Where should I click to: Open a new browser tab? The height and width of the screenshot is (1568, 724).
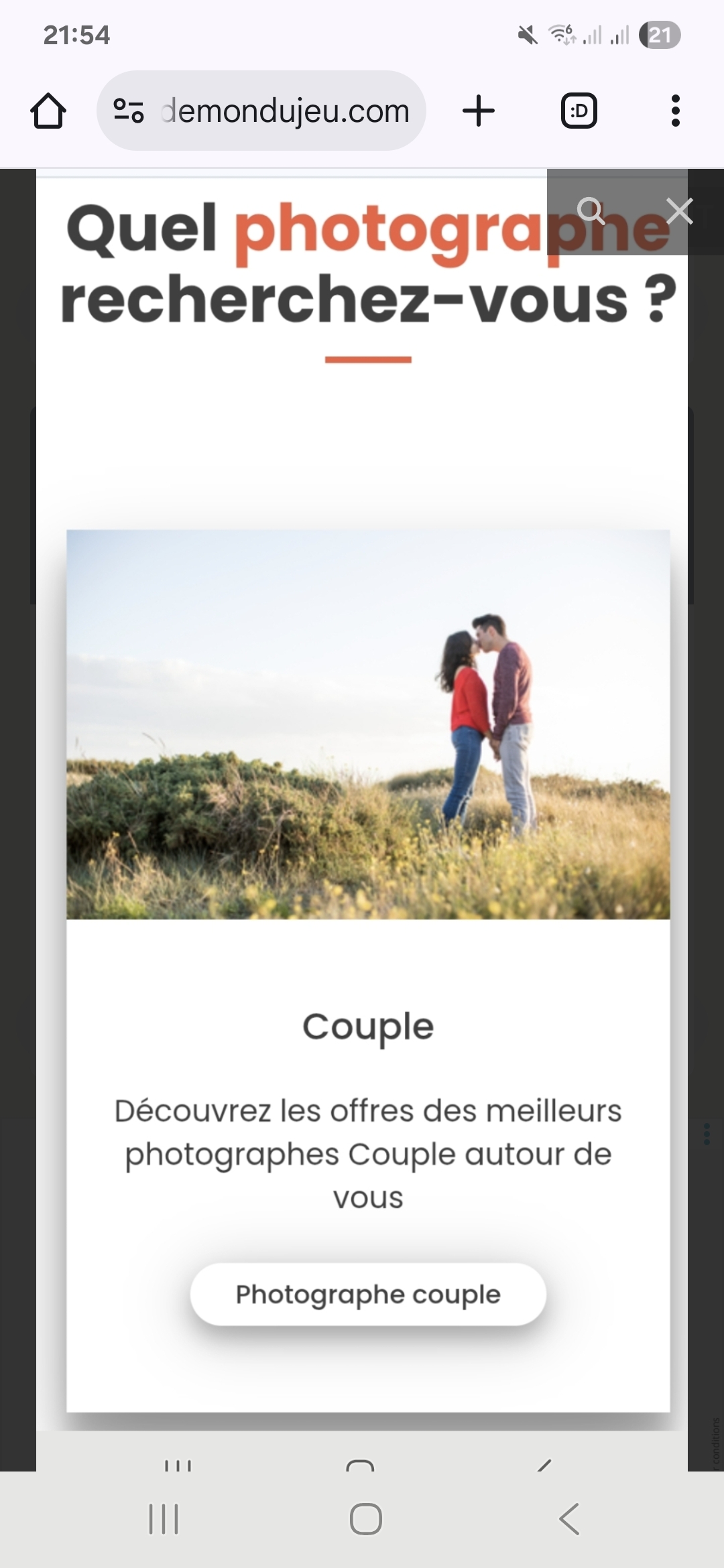(x=479, y=111)
